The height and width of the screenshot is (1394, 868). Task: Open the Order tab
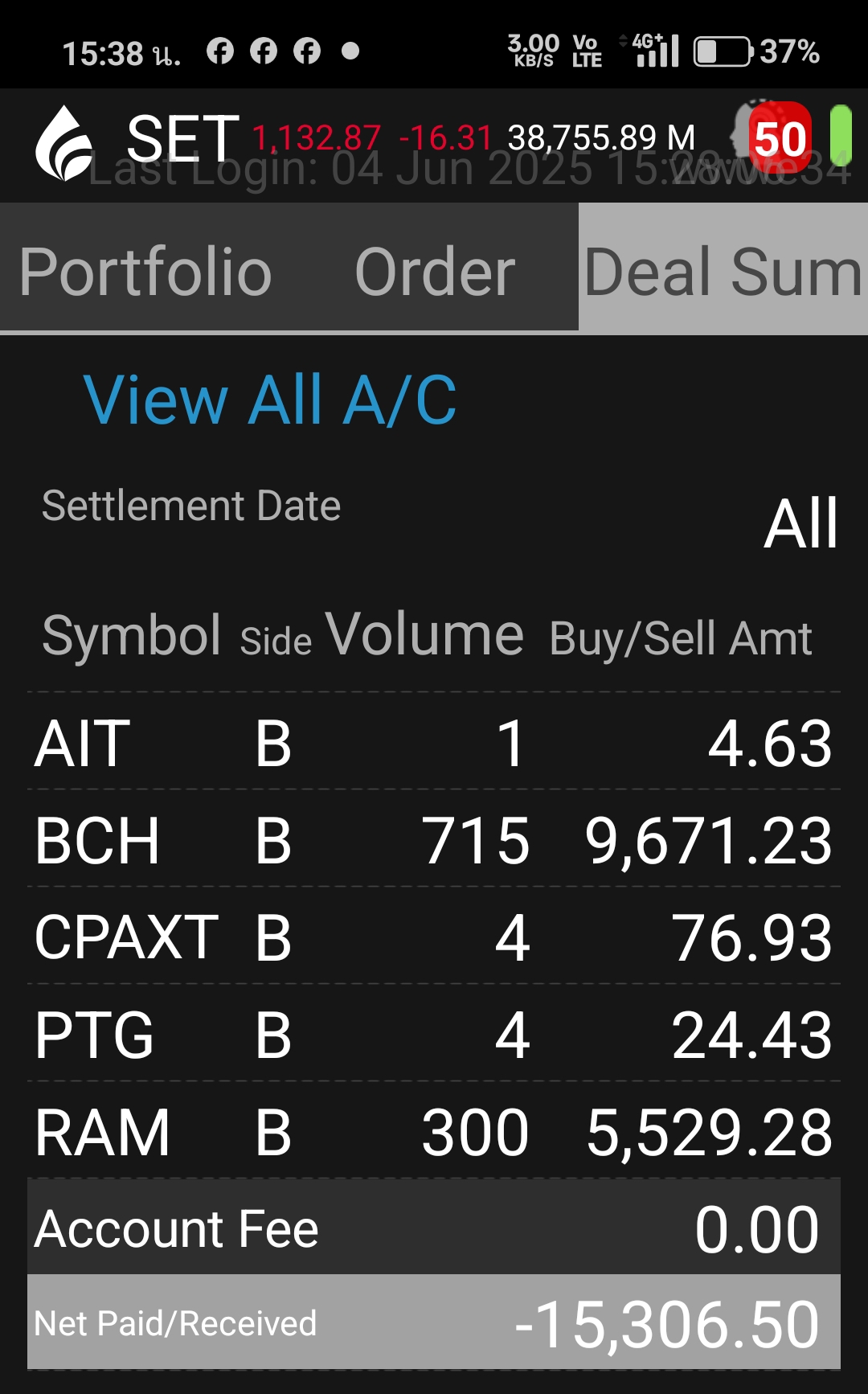click(435, 271)
